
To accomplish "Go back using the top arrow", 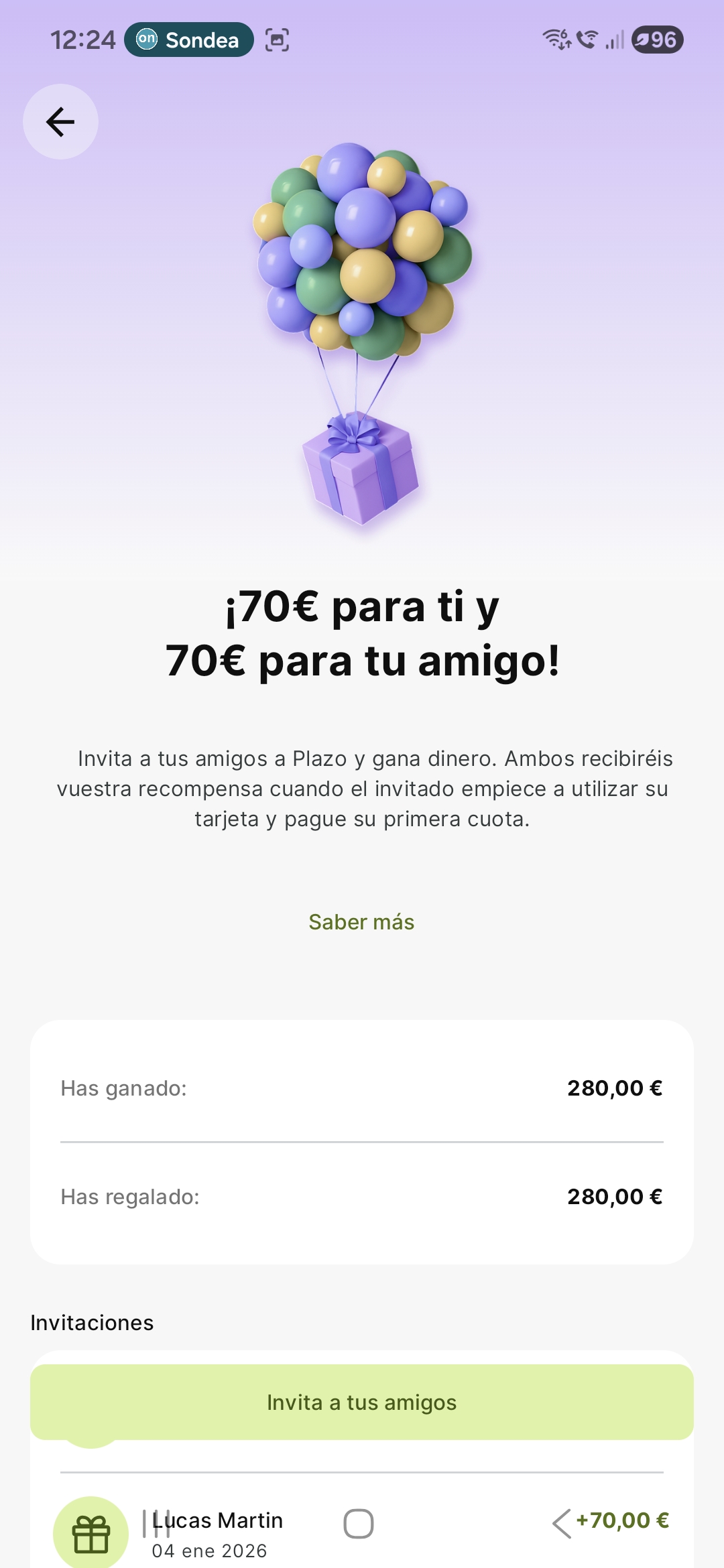I will pos(60,122).
